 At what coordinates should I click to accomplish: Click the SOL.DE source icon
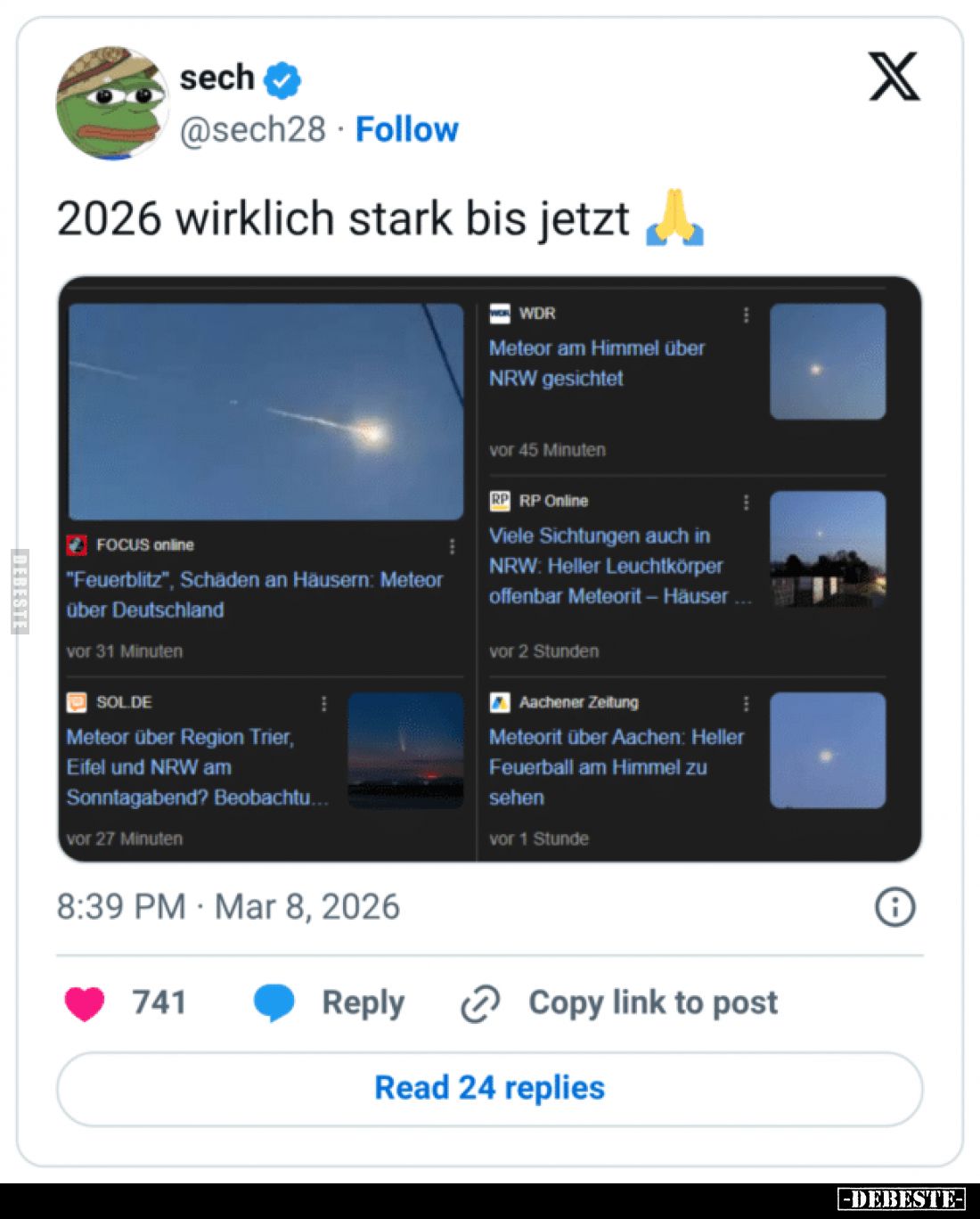(76, 702)
